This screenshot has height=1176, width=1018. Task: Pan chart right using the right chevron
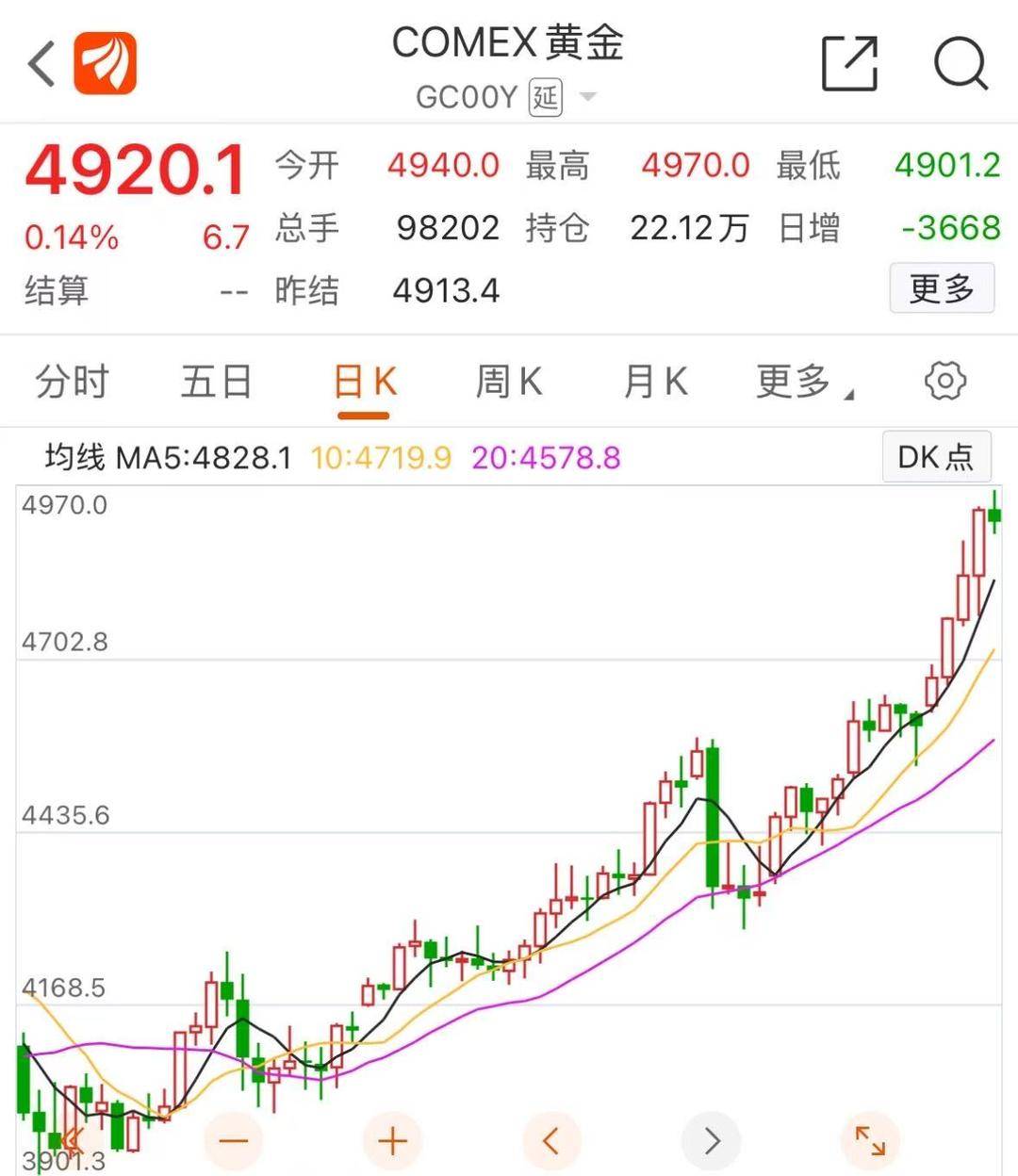(712, 1140)
